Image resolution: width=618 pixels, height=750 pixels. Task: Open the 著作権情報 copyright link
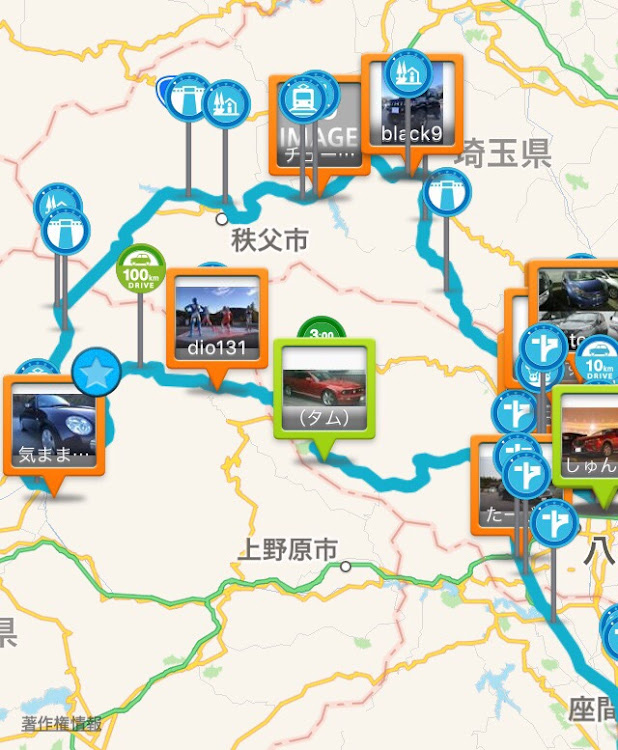[62, 724]
